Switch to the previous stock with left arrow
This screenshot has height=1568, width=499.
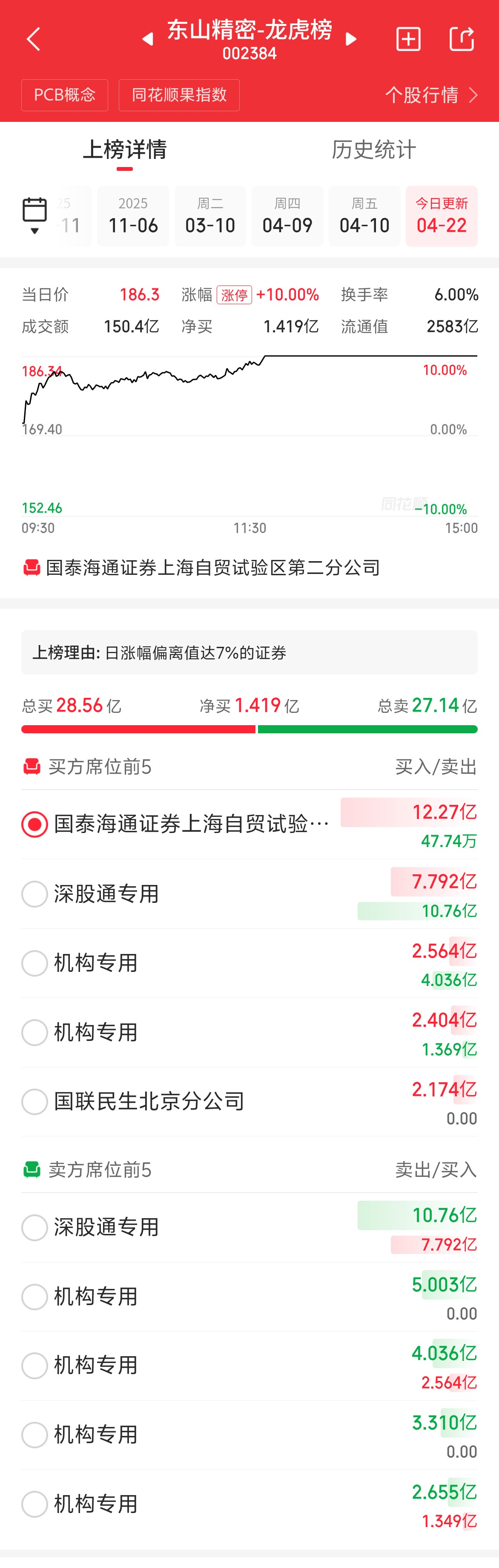coord(147,40)
